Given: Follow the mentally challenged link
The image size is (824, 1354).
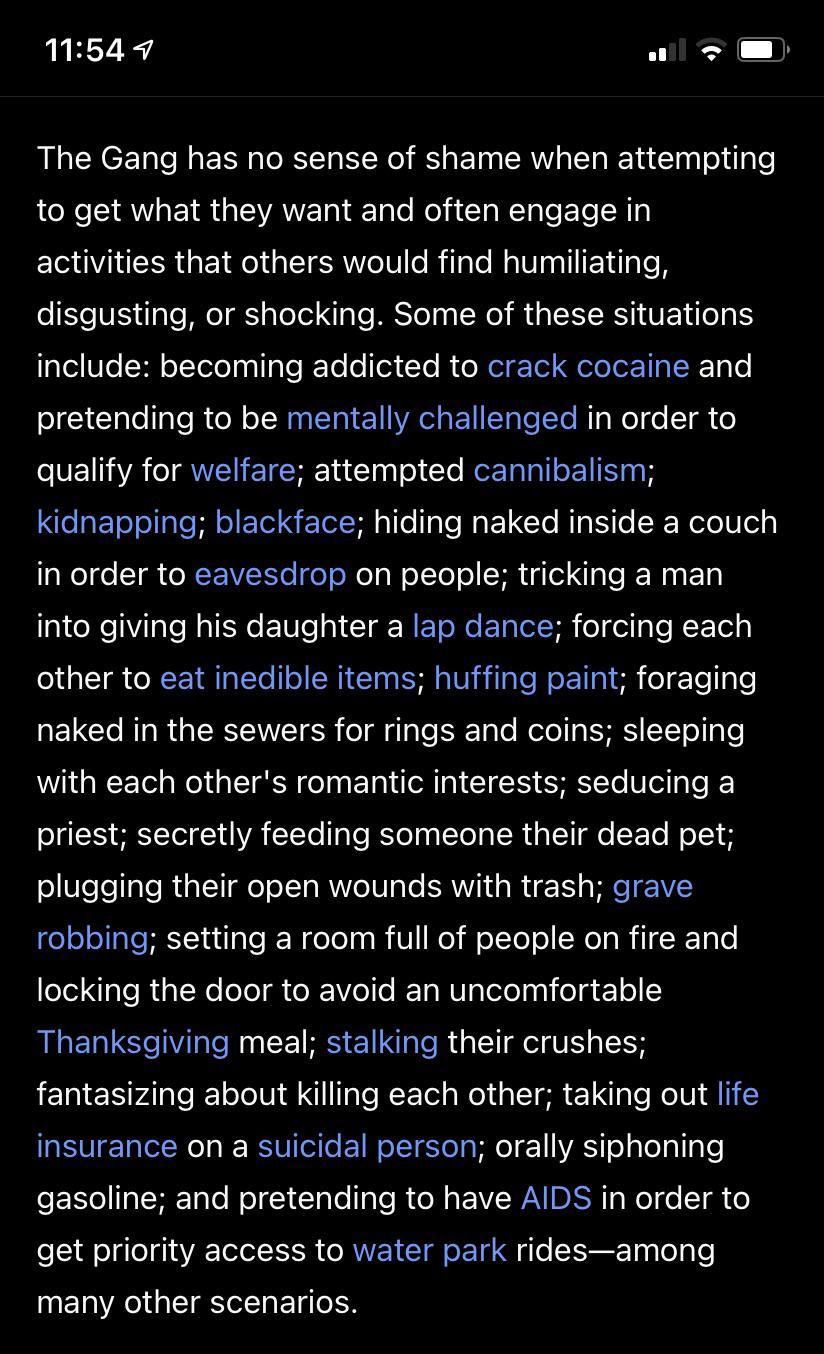Looking at the screenshot, I should [x=431, y=418].
